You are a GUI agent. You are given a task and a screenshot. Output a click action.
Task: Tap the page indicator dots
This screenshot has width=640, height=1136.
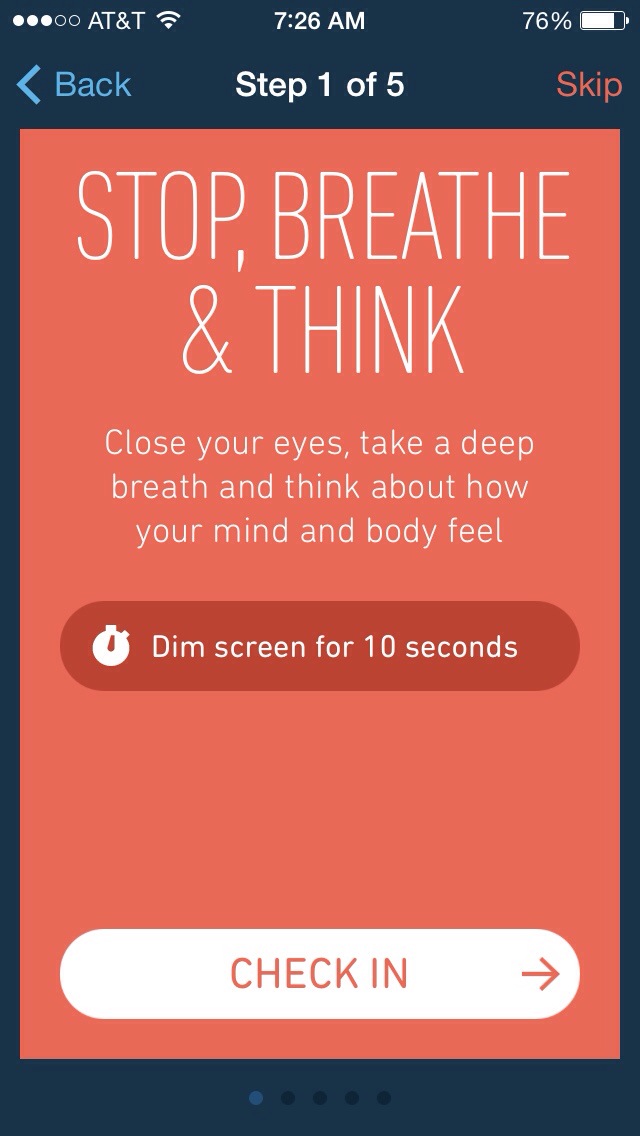pyautogui.click(x=320, y=1098)
